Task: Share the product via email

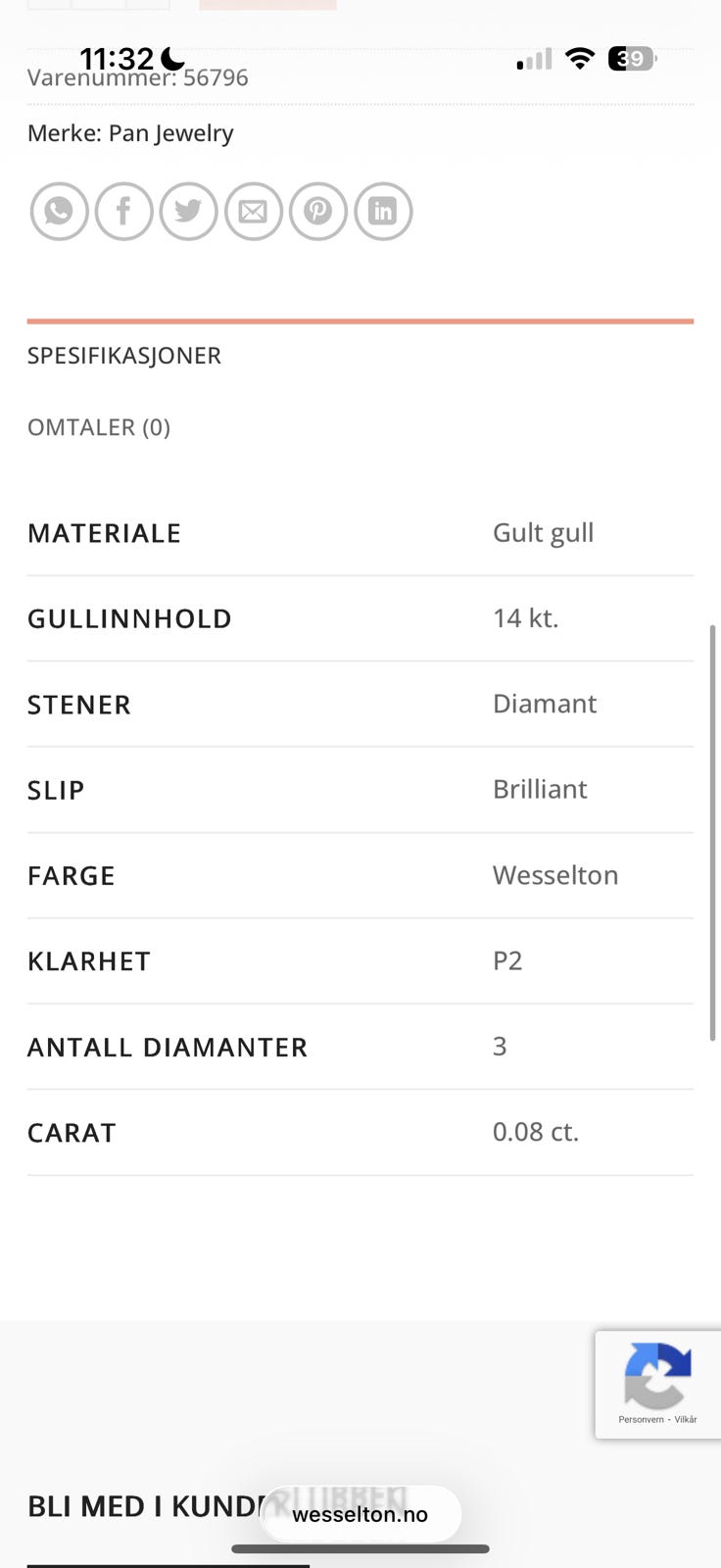Action: pos(253,211)
